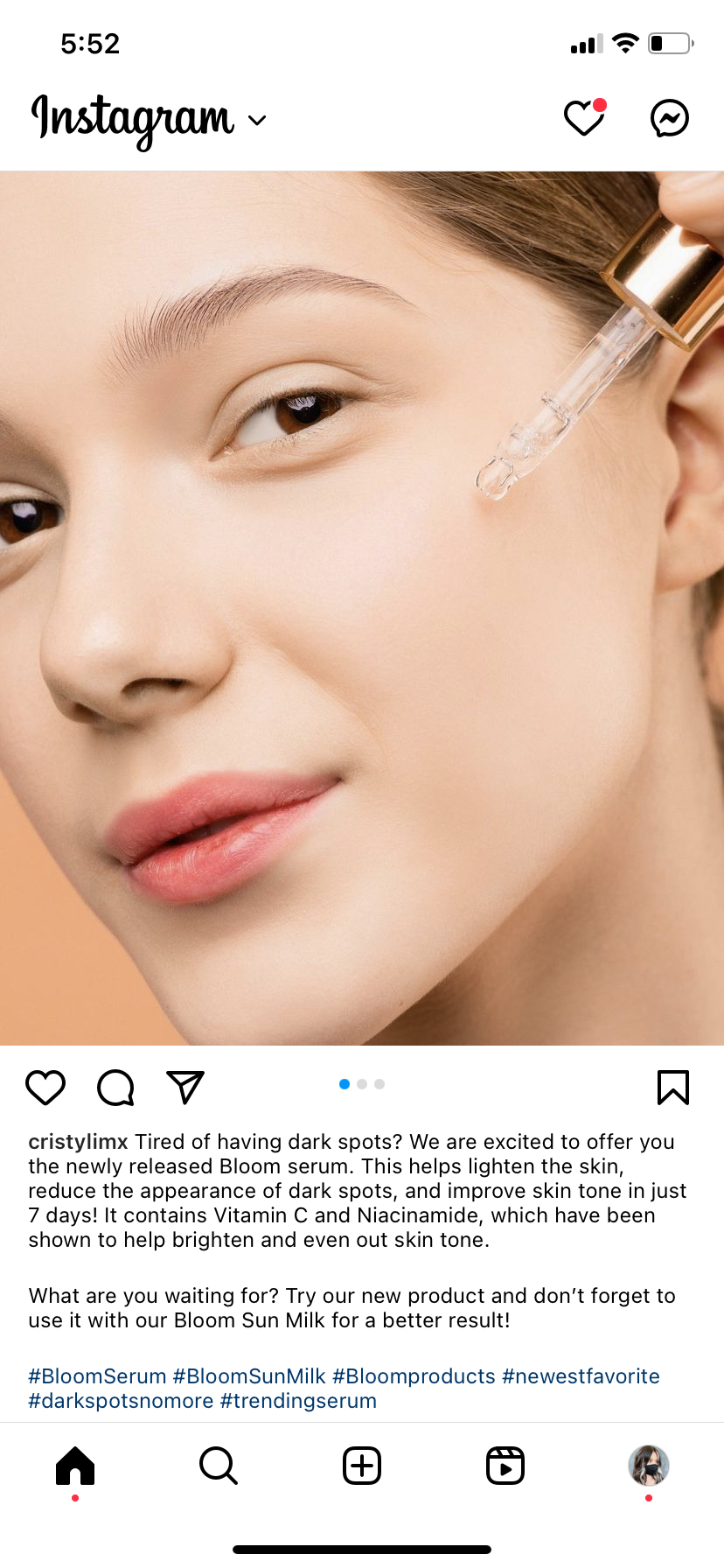
Task: Share the post via paper plane icon
Action: (185, 1087)
